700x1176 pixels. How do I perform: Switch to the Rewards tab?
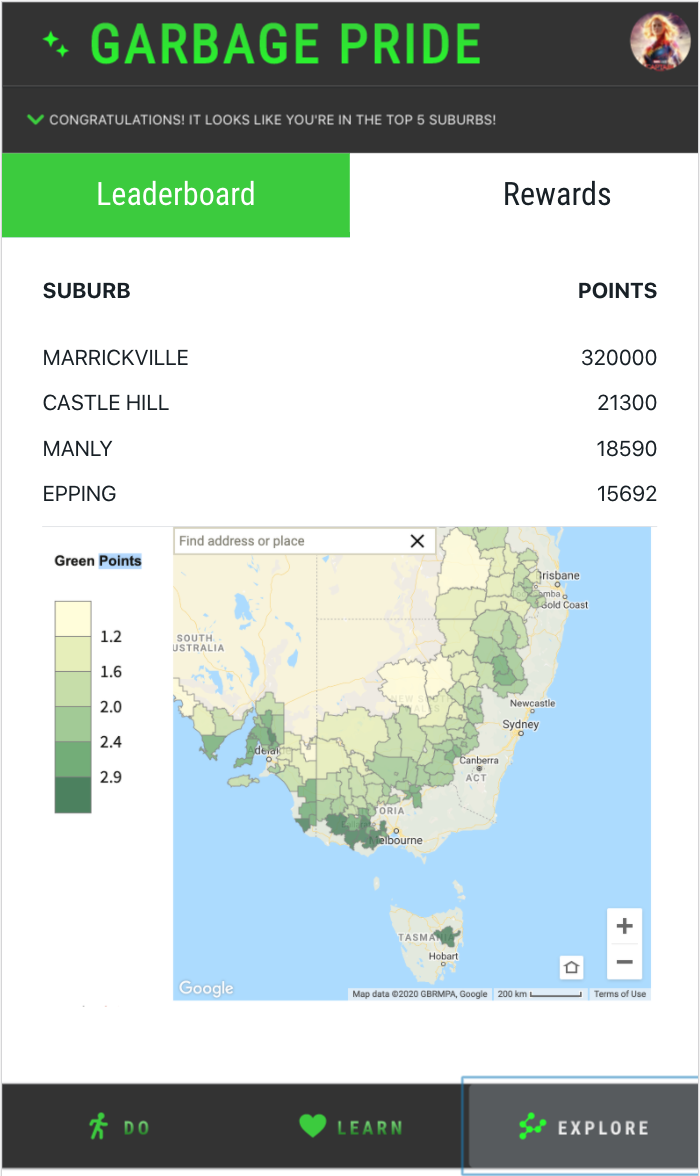[x=557, y=194]
